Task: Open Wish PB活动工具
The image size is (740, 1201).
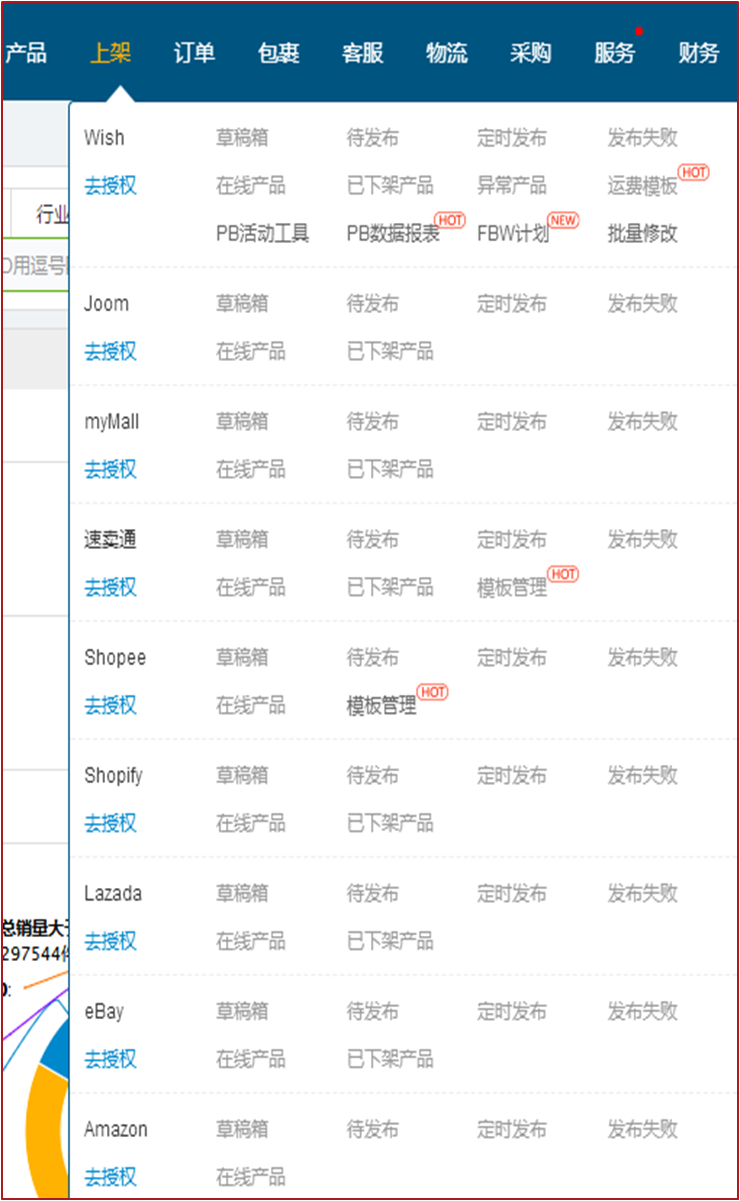Action: pyautogui.click(x=262, y=234)
